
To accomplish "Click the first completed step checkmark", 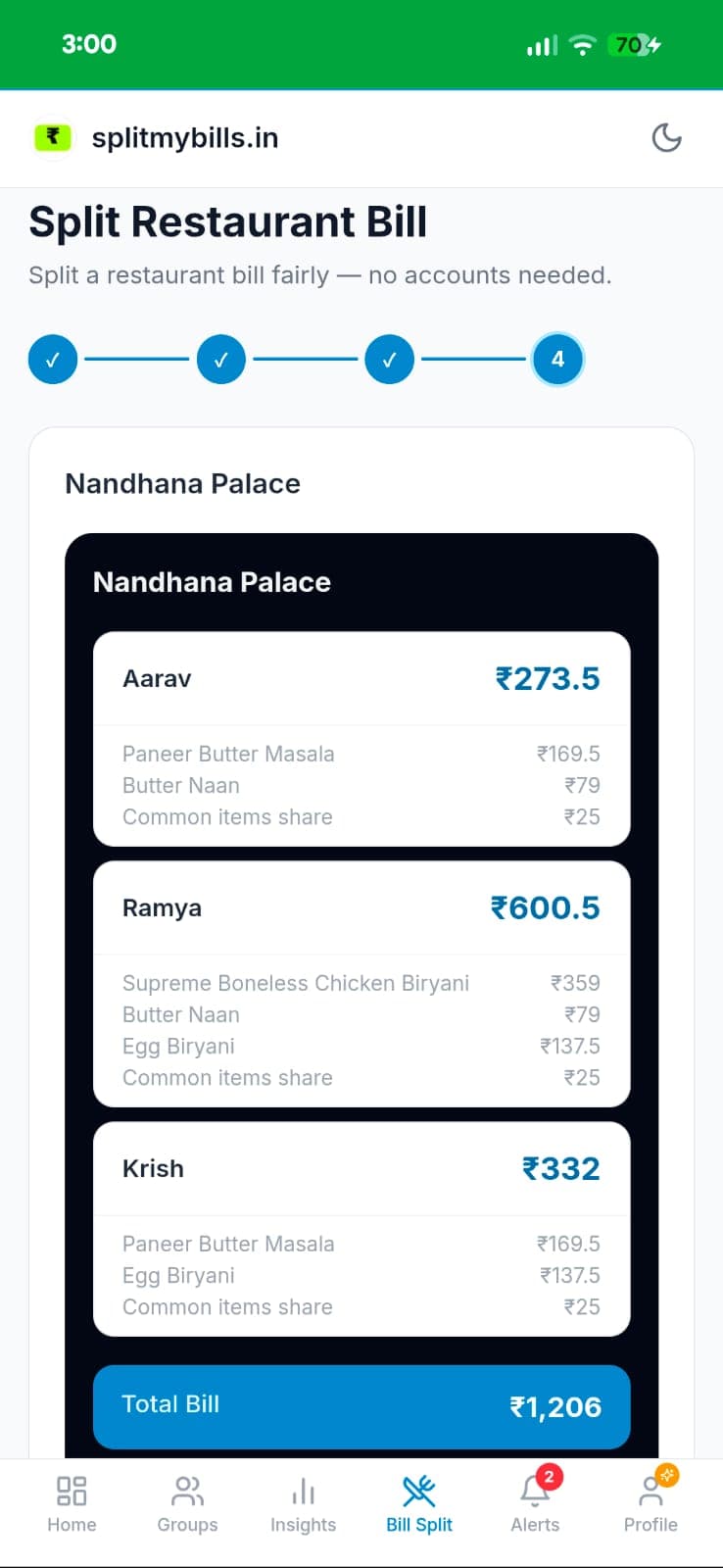I will click(x=53, y=360).
